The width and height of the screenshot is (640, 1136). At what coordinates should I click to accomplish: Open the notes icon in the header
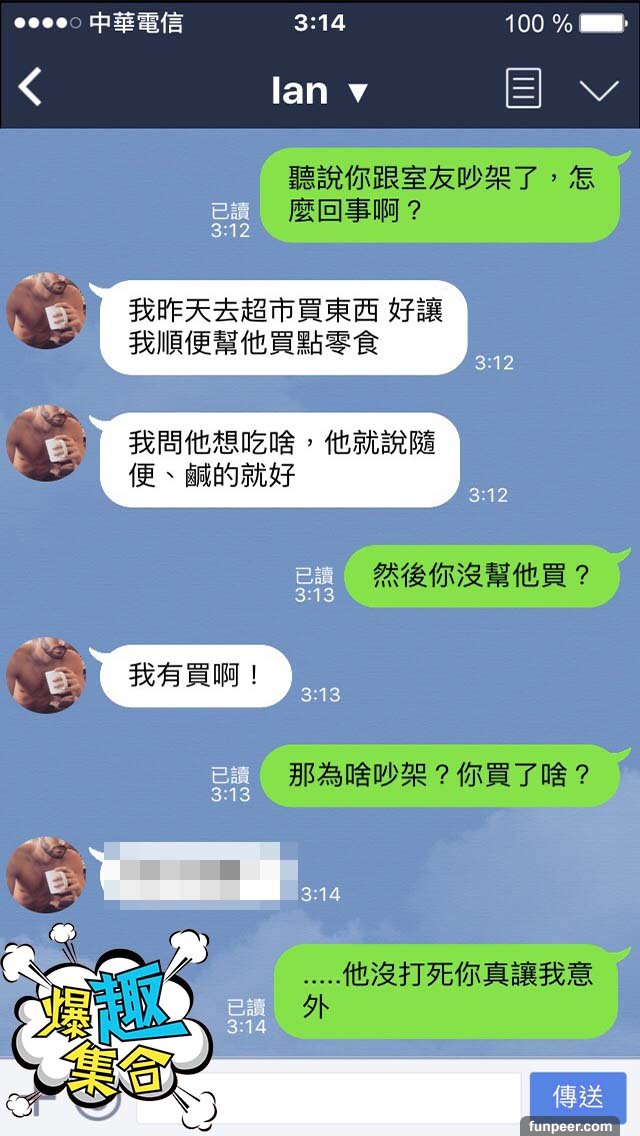point(523,89)
